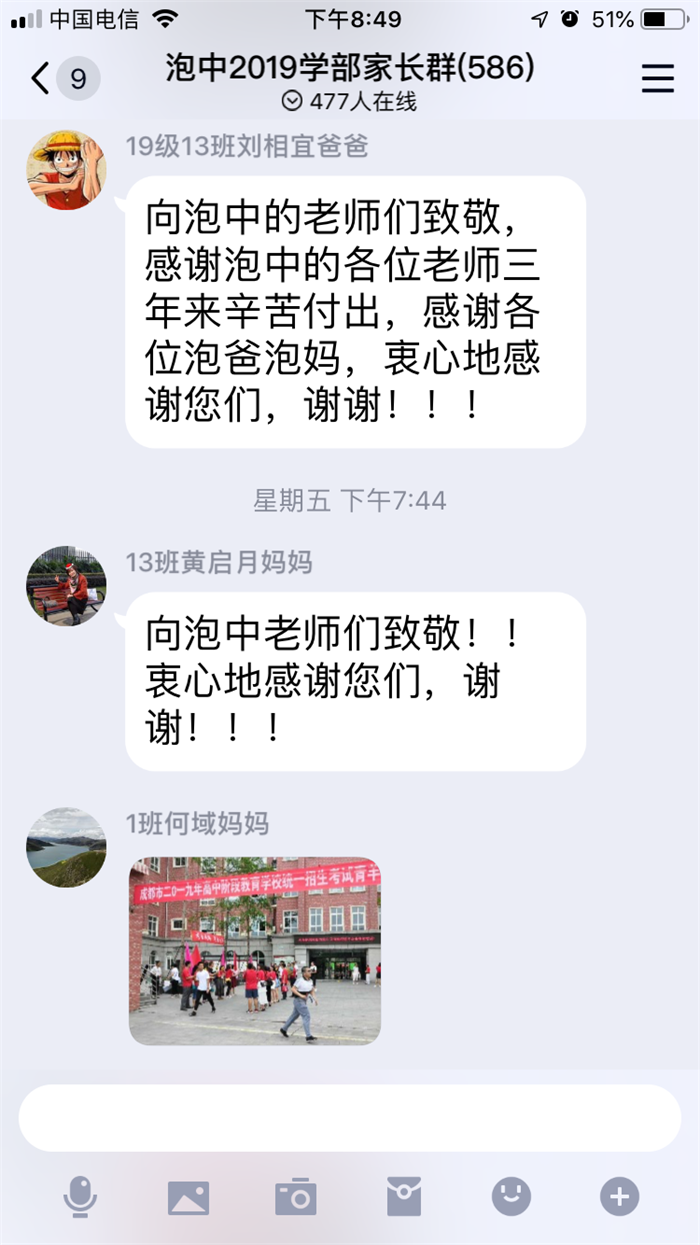
Task: Show more options with the plus button
Action: [619, 1196]
